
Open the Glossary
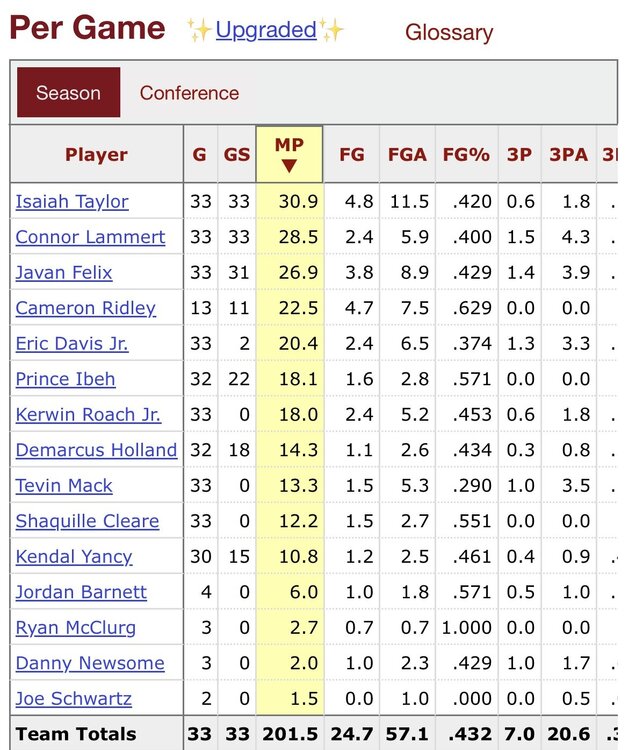[449, 32]
